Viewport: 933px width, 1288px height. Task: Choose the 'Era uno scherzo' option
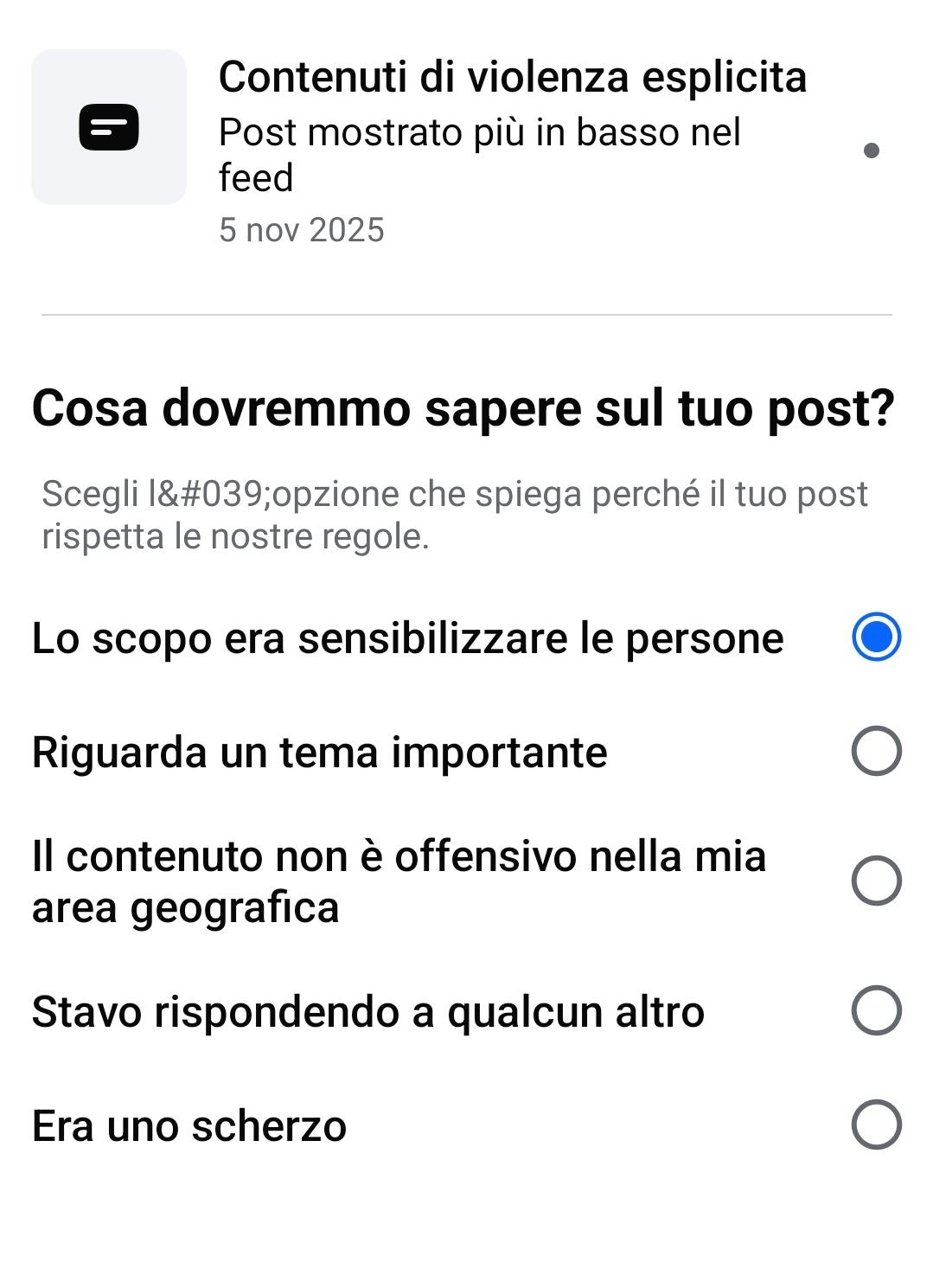click(876, 1125)
